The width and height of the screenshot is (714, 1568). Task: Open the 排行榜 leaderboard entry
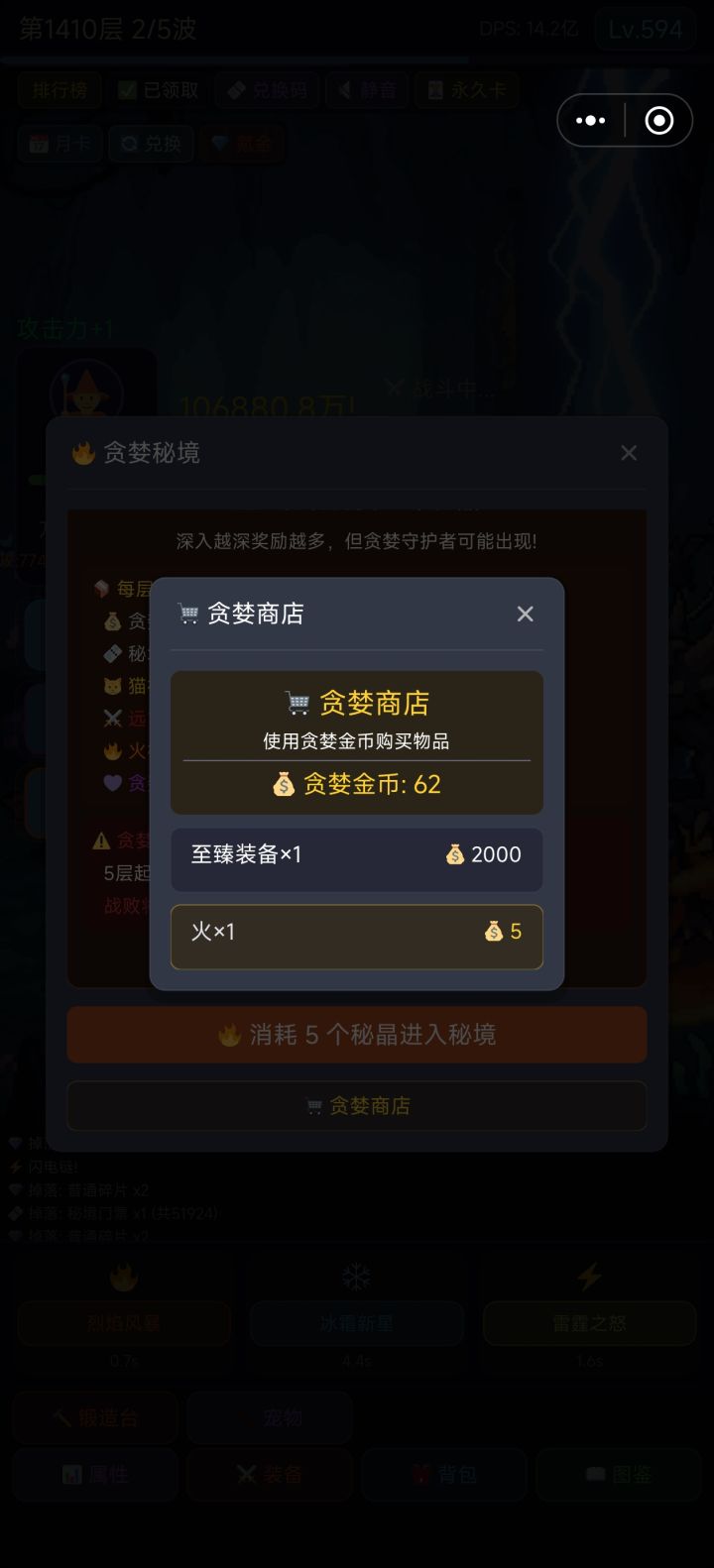[59, 90]
